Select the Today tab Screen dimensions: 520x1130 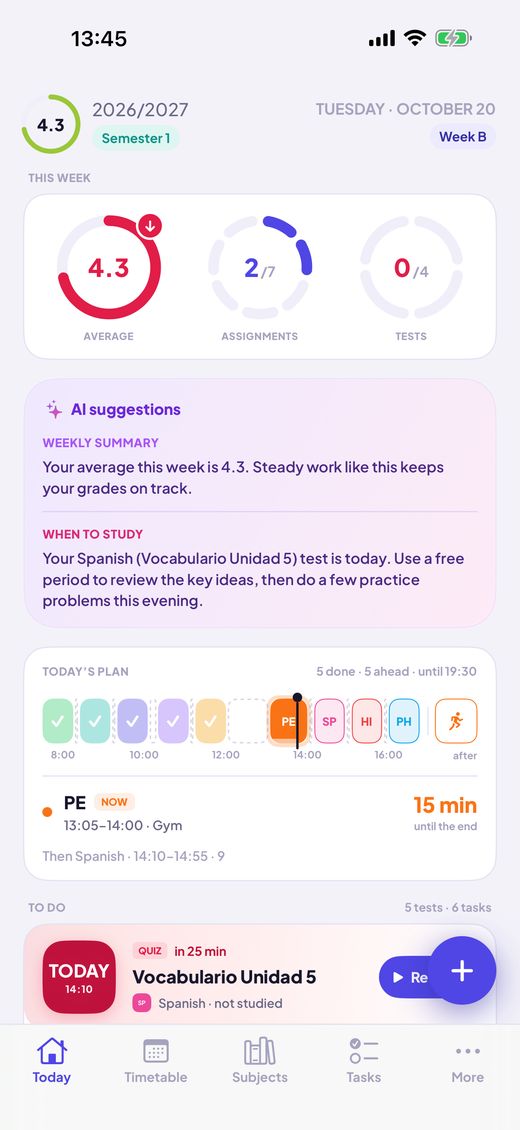pyautogui.click(x=52, y=1061)
